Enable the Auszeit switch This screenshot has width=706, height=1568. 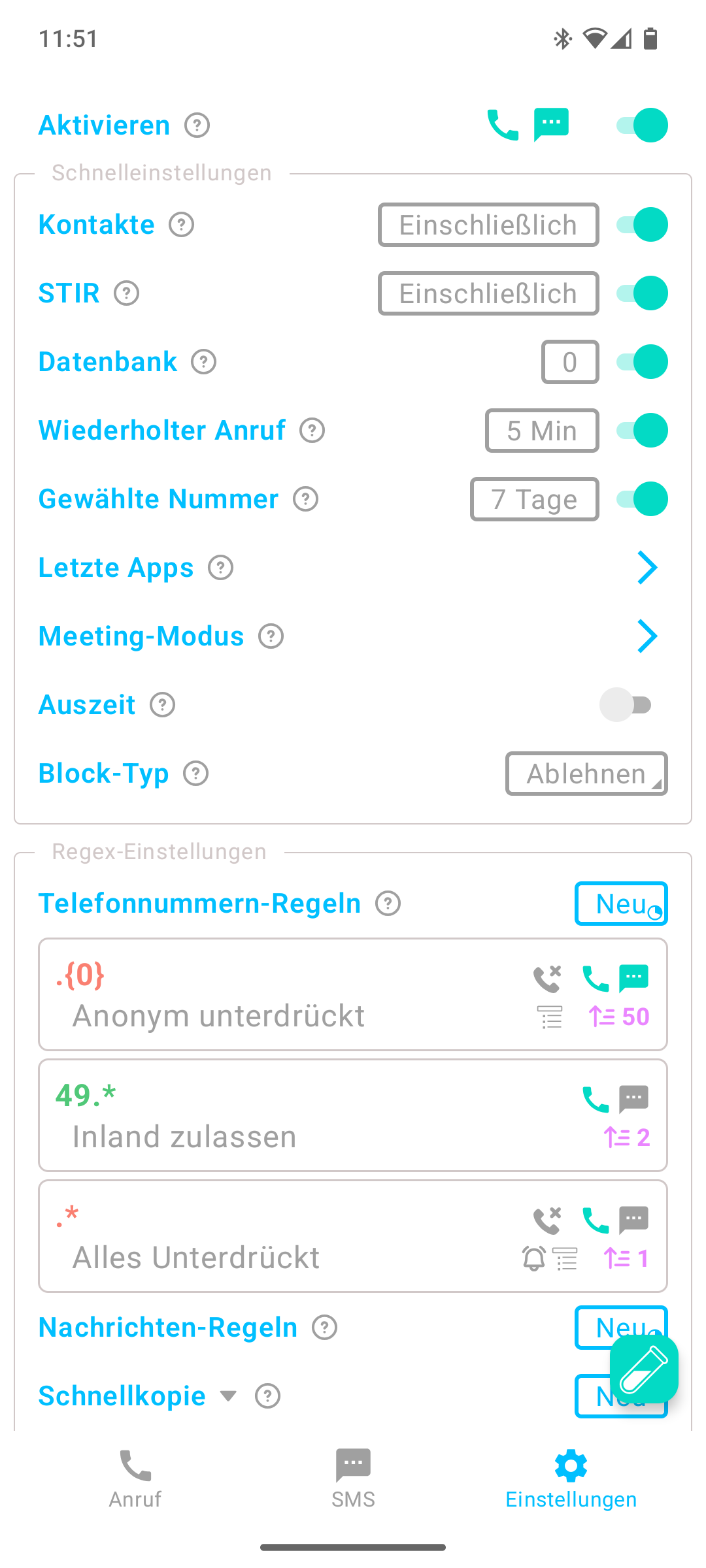626,705
